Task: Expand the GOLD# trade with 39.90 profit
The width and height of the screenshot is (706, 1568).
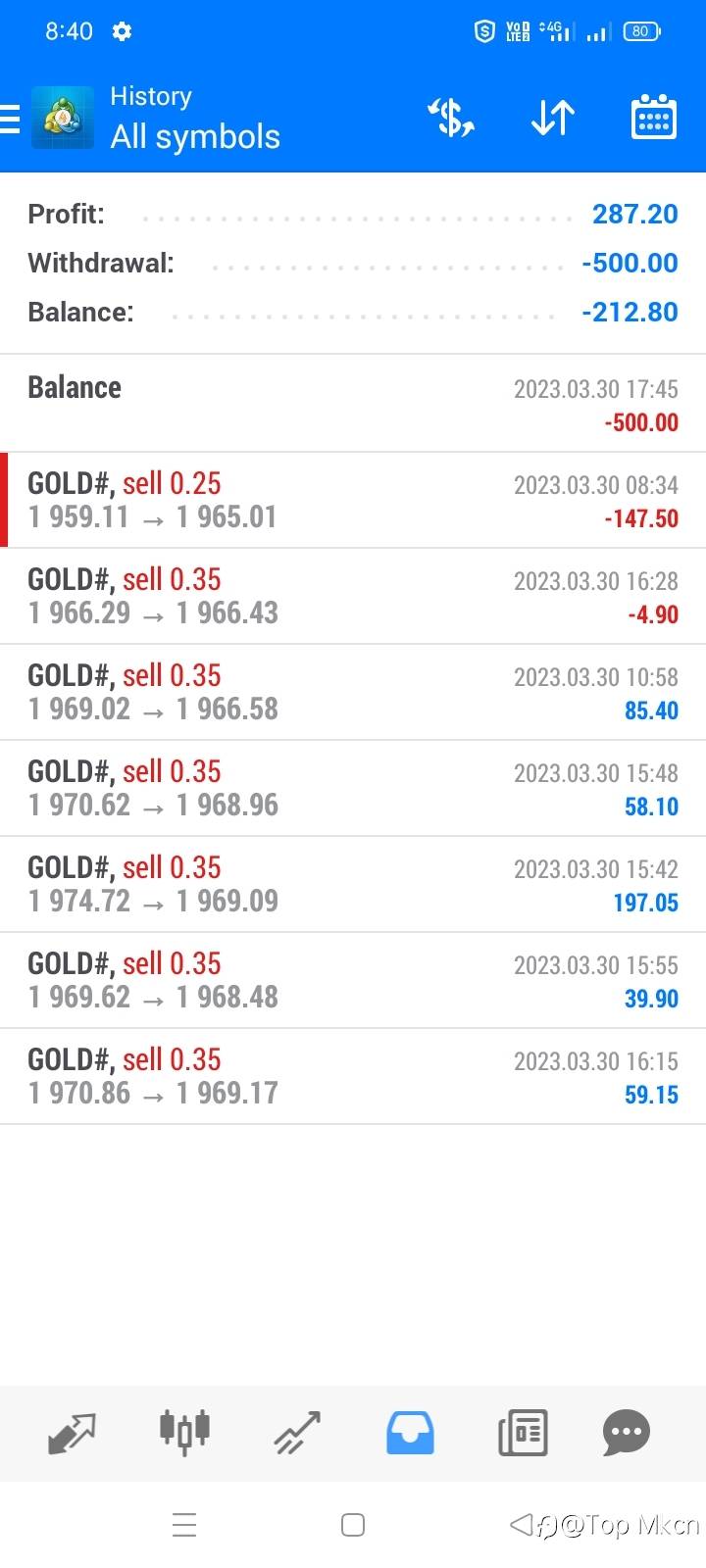Action: tap(353, 980)
